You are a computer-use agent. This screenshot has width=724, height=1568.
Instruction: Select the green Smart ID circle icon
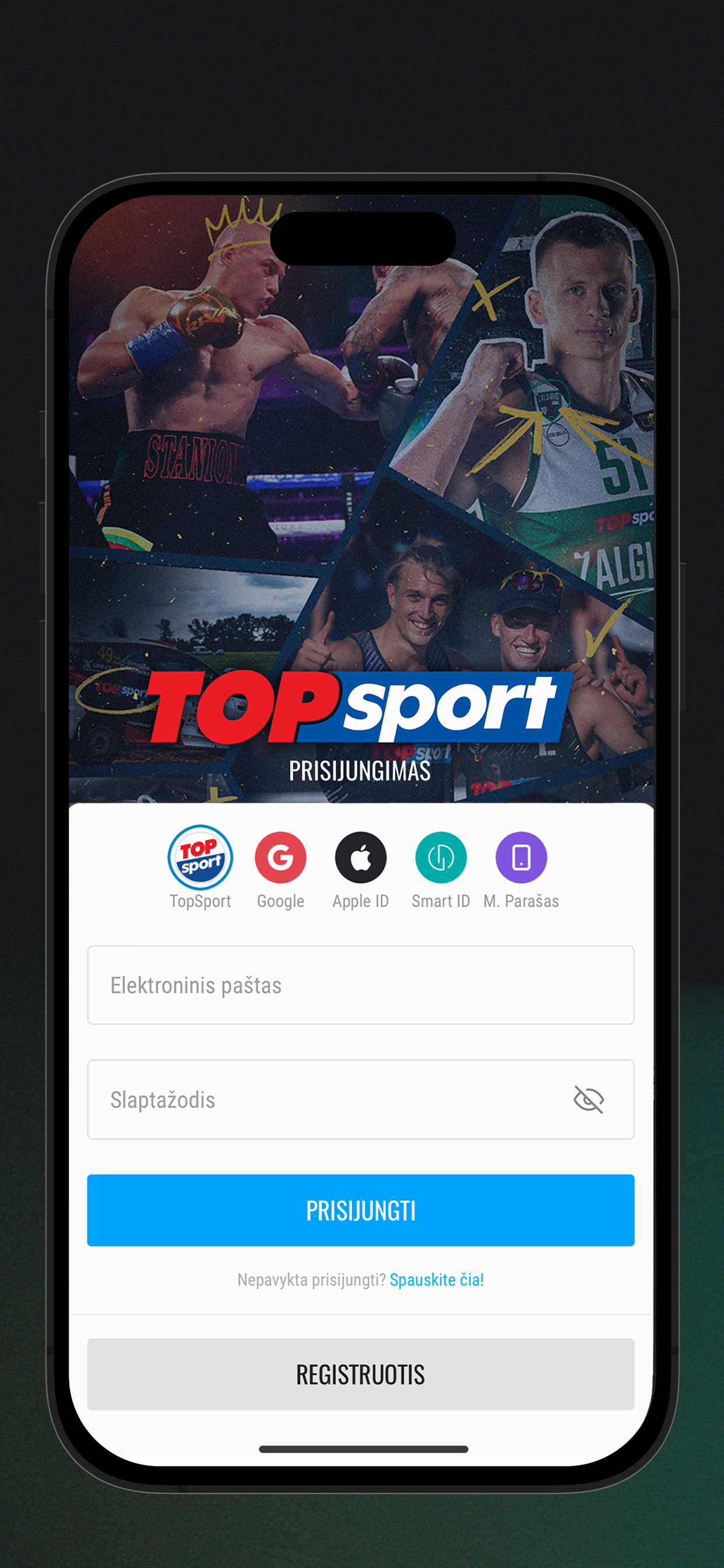(x=441, y=857)
